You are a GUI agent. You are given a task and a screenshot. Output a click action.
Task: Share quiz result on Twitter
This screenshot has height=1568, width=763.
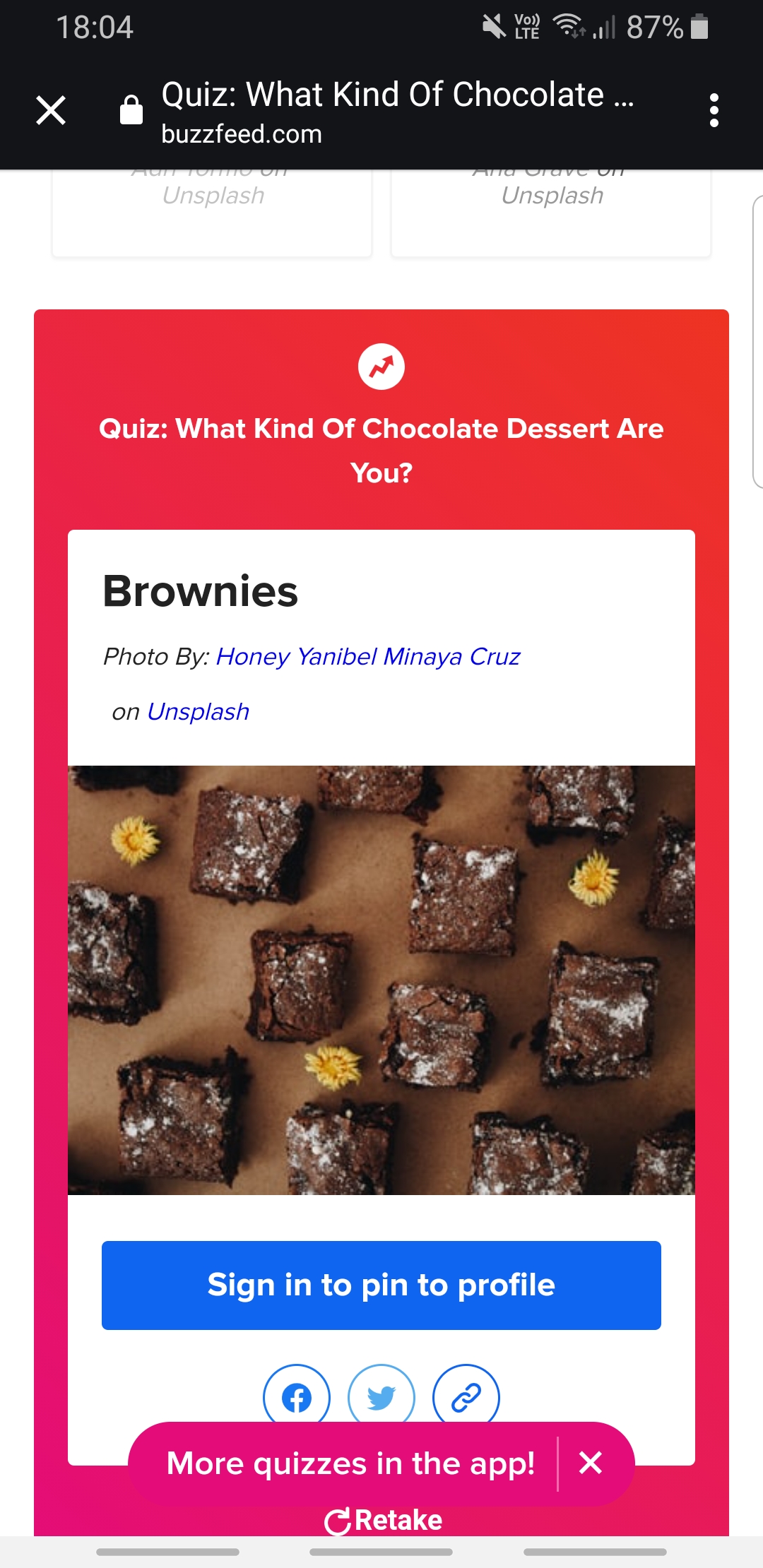(381, 1397)
